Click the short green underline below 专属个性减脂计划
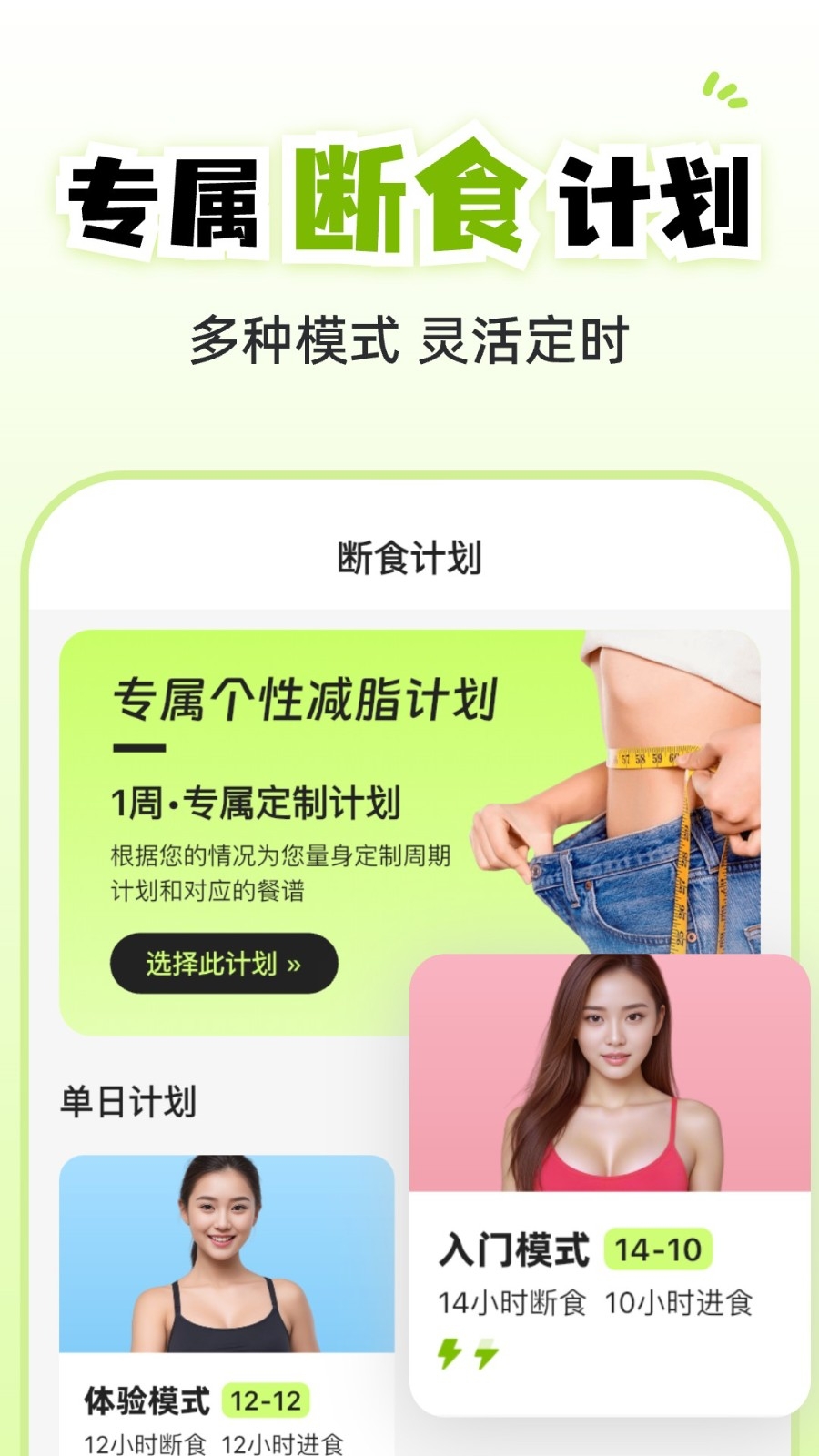819x1456 pixels. tap(136, 749)
